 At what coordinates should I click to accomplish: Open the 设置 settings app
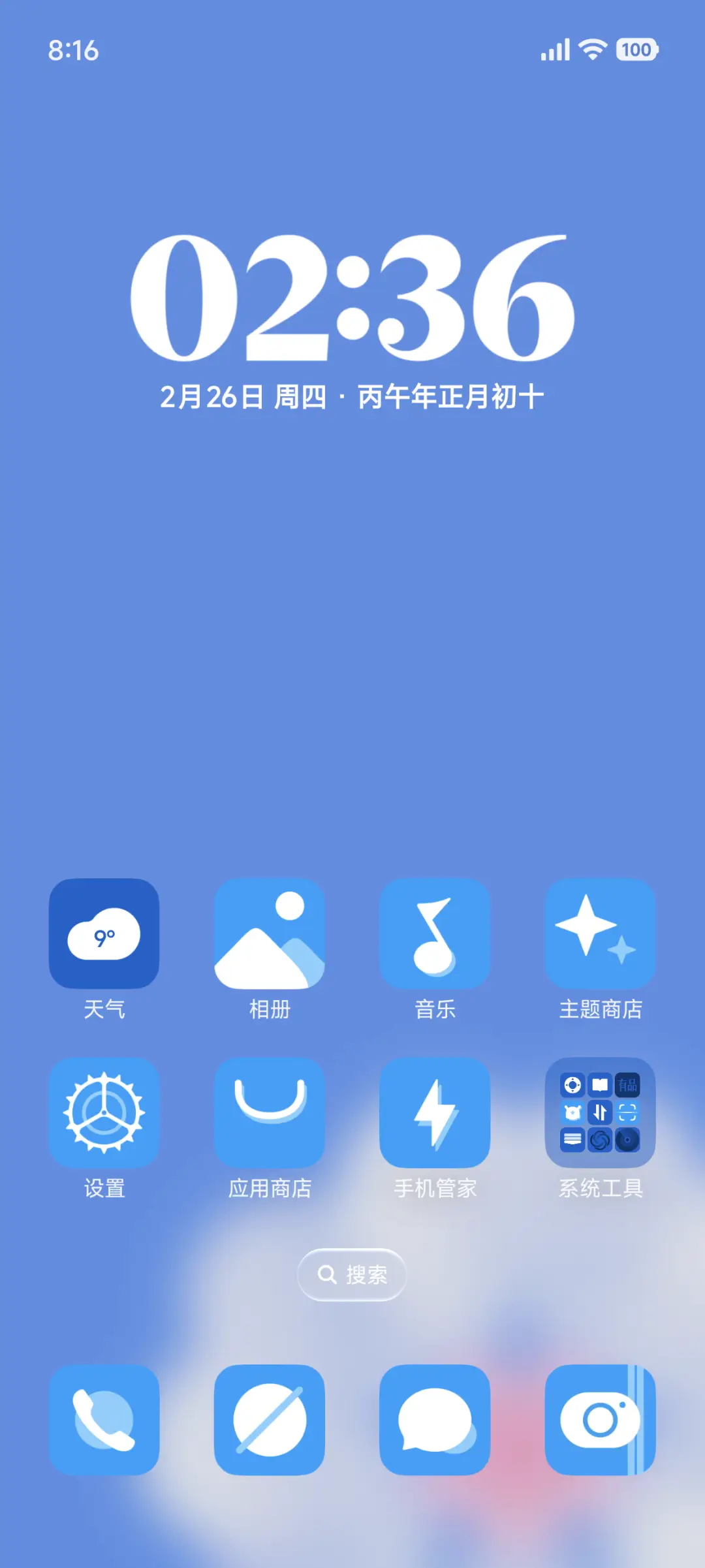point(104,1113)
